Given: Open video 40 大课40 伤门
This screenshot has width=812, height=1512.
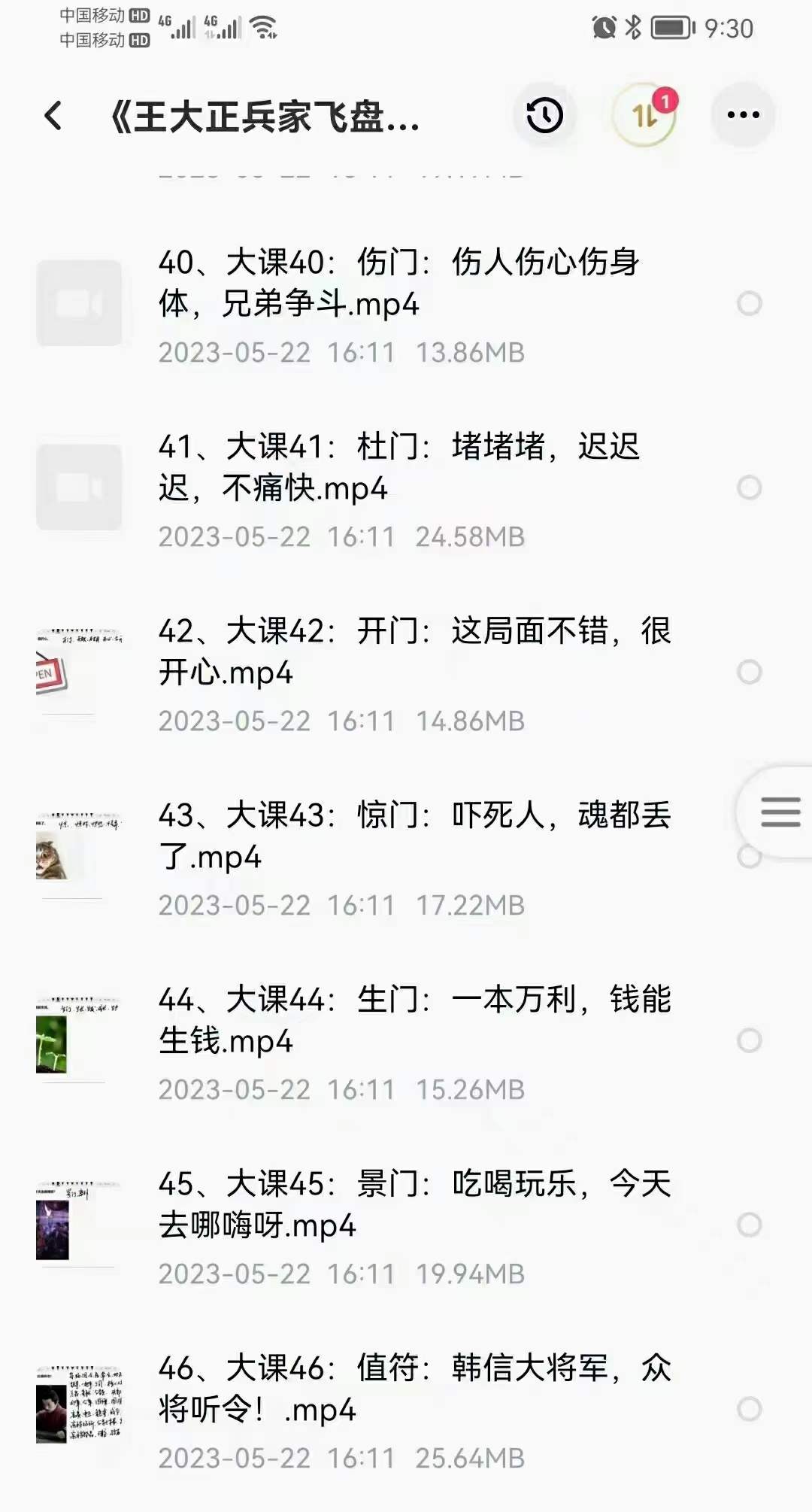Looking at the screenshot, I should 398,284.
